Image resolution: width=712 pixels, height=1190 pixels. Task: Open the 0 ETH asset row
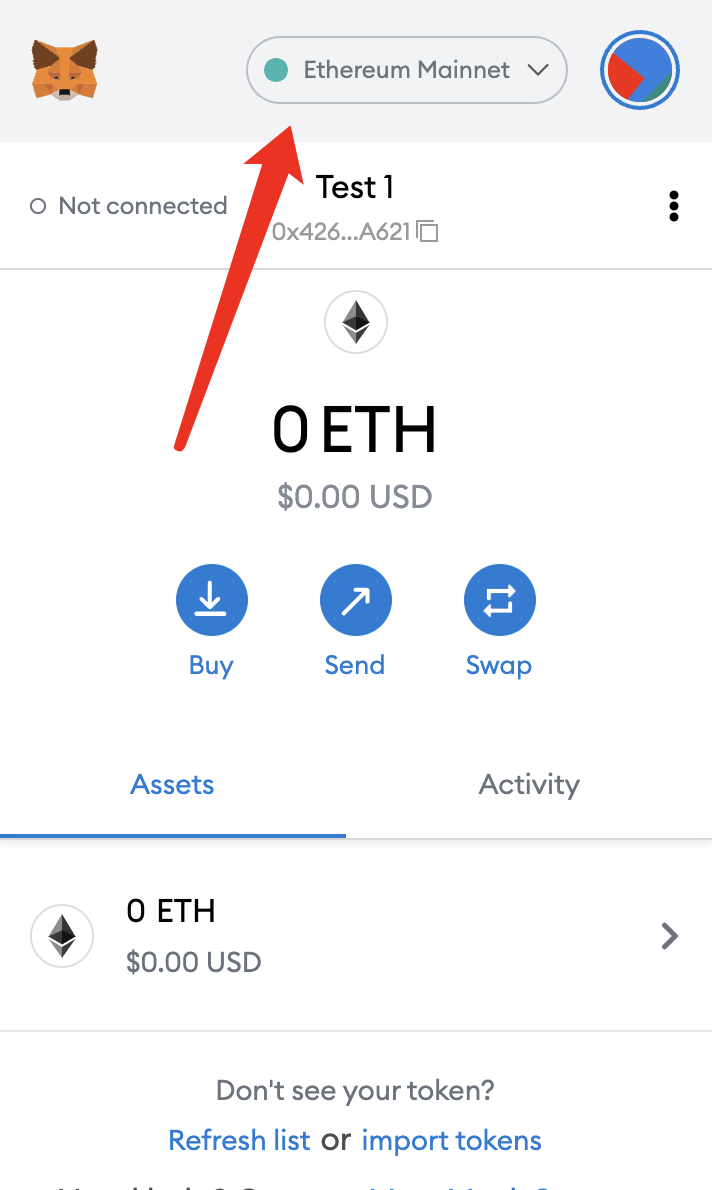click(x=355, y=936)
